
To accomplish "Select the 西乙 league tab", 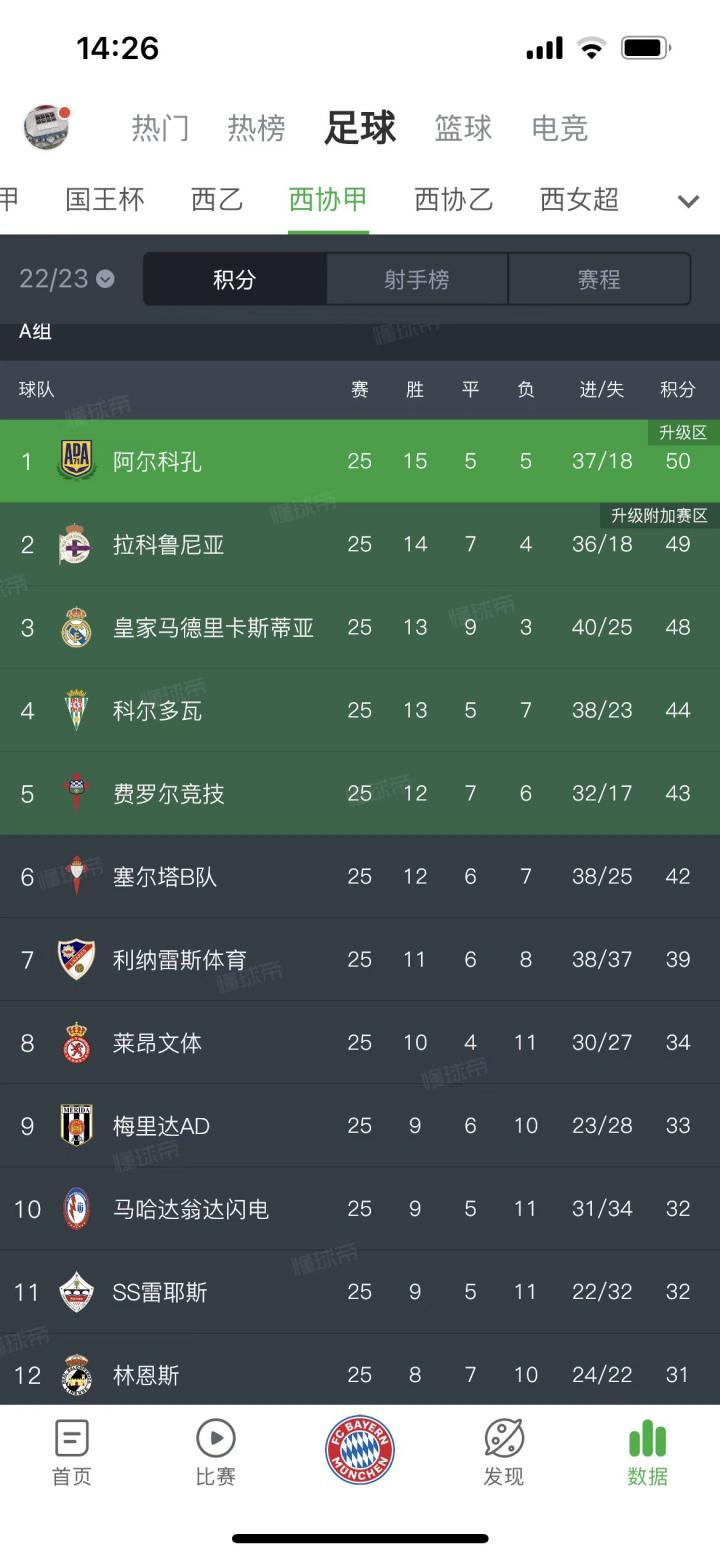I will point(217,200).
